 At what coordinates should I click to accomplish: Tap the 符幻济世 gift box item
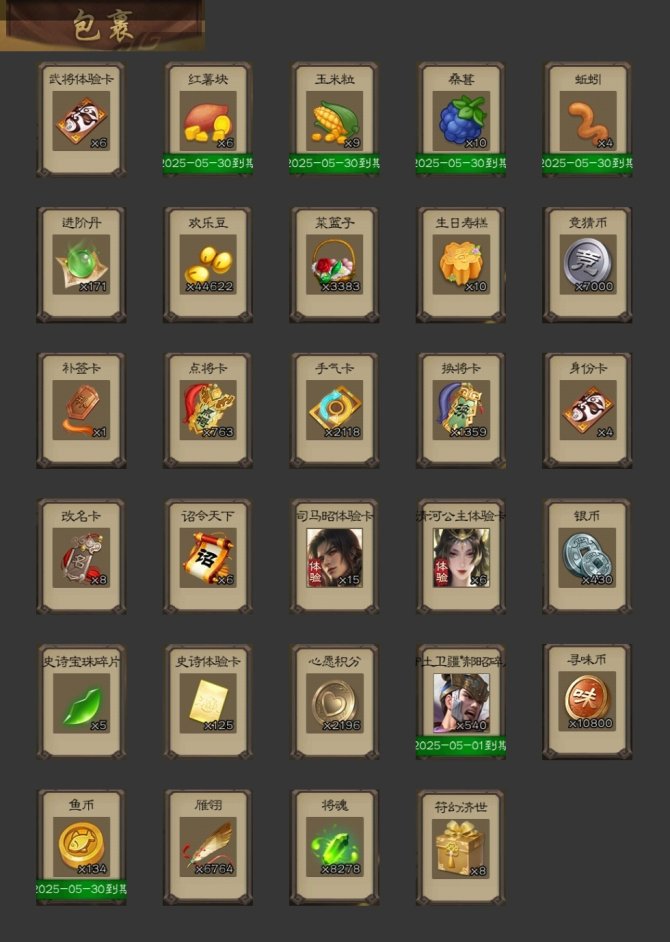point(461,846)
